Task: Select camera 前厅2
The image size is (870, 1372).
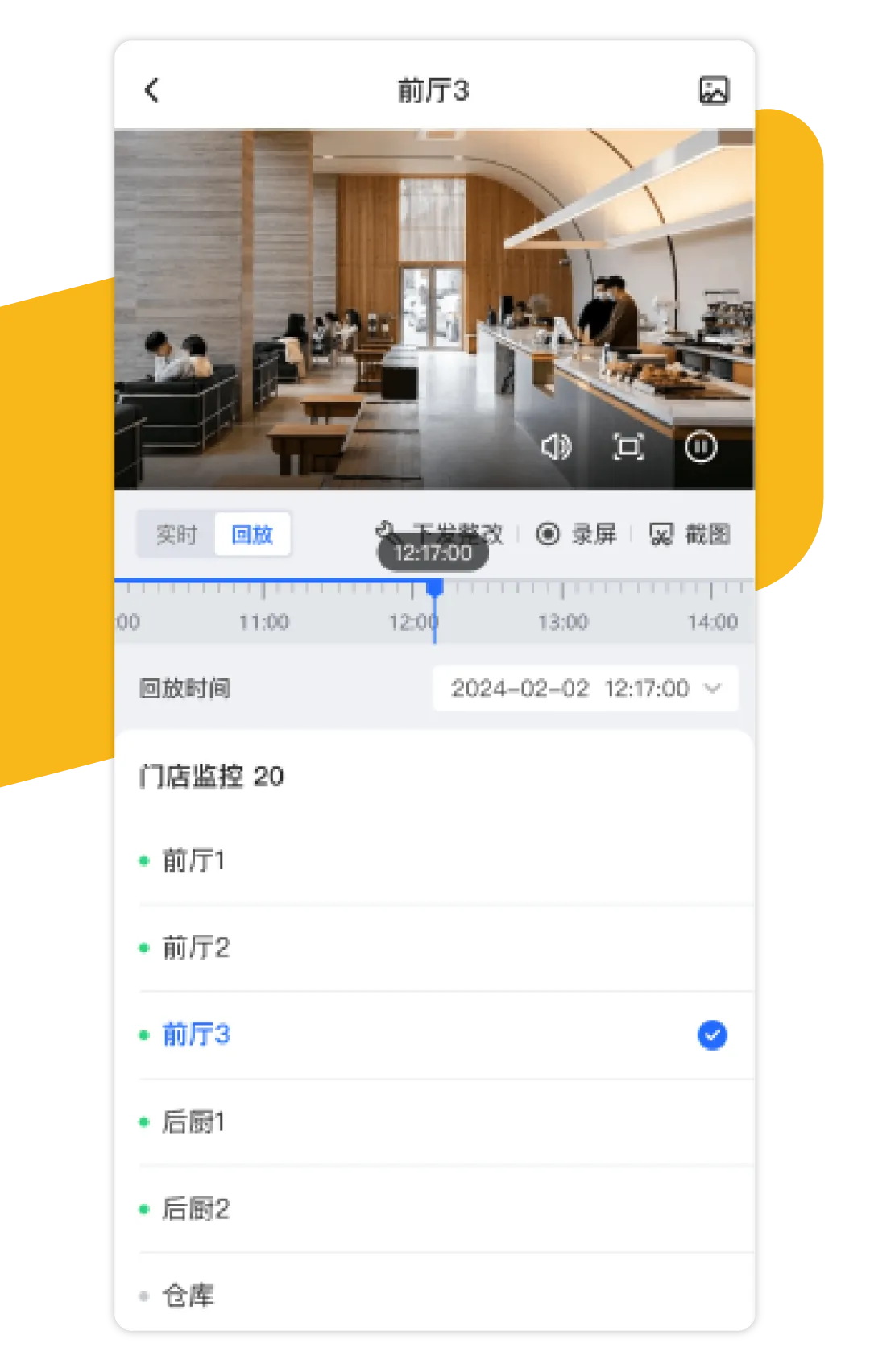Action: click(x=196, y=948)
